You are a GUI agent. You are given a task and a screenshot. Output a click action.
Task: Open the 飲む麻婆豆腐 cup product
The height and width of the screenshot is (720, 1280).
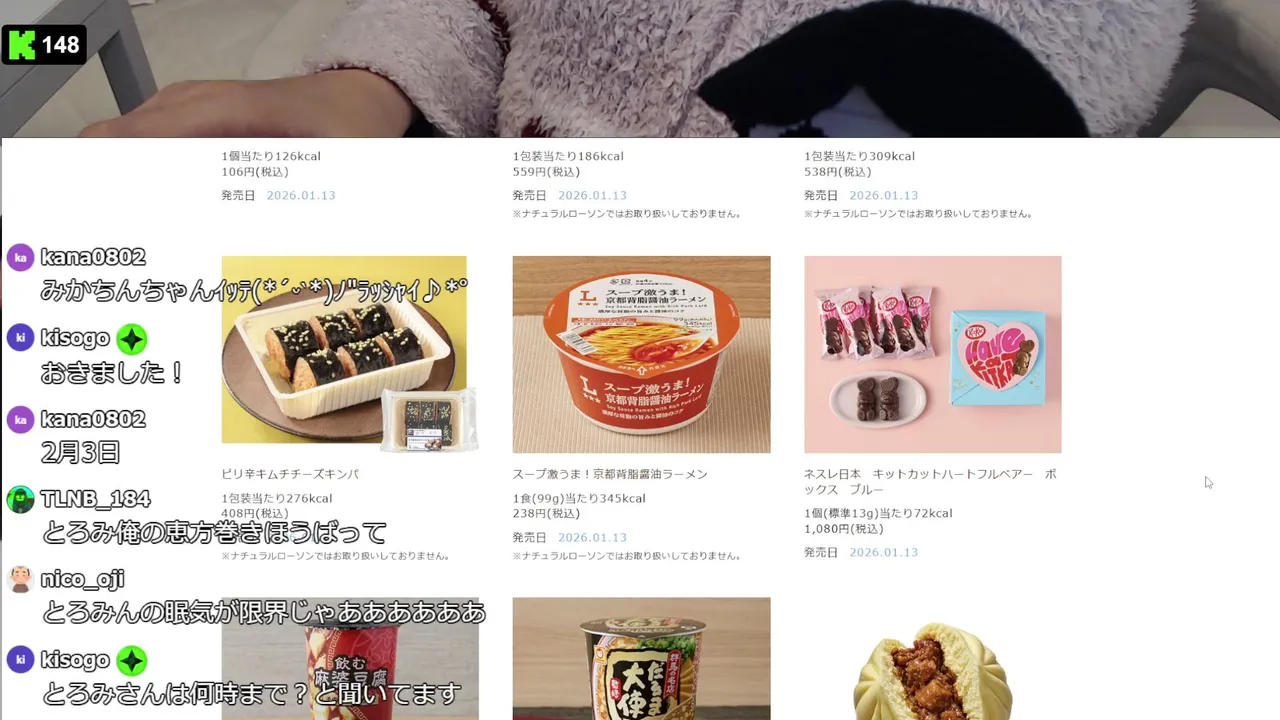350,660
